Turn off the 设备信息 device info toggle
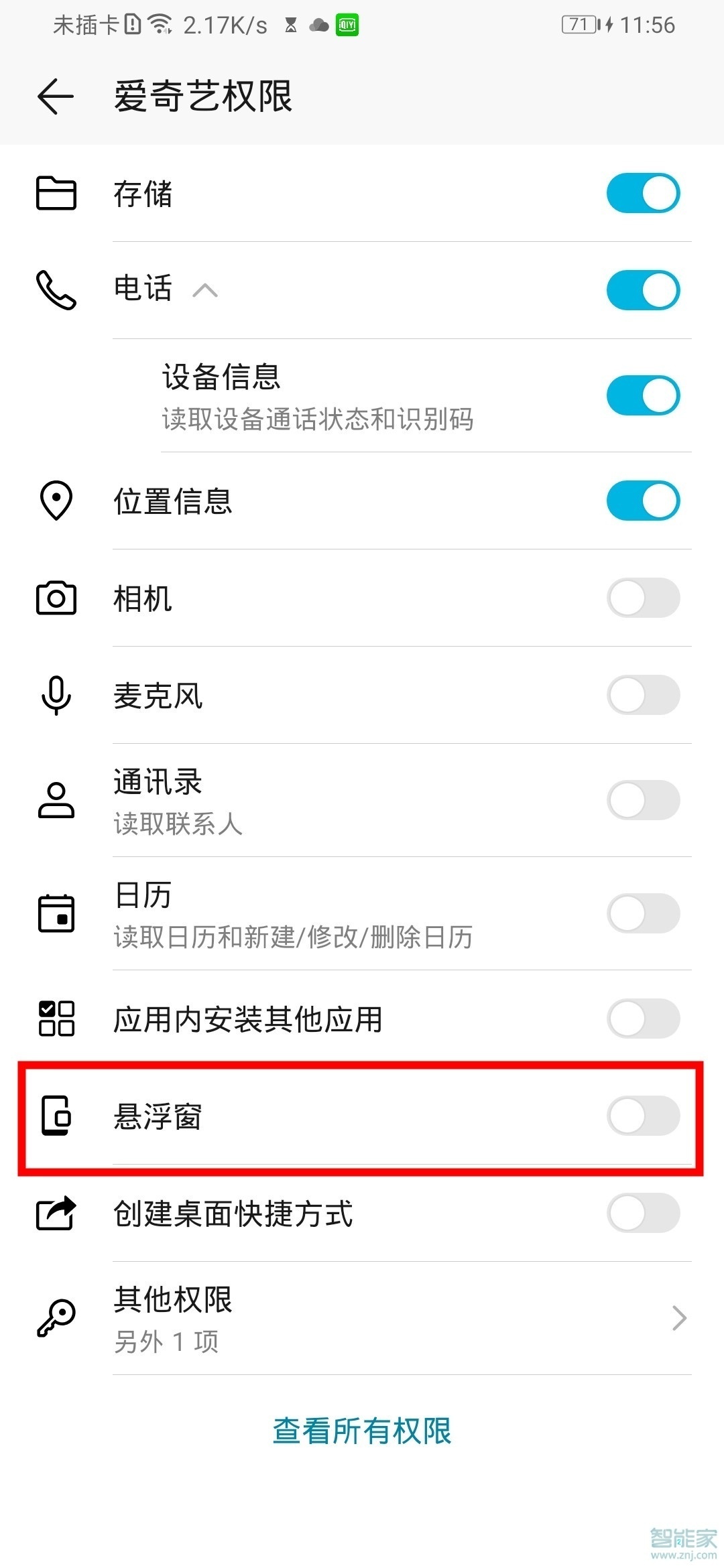This screenshot has width=724, height=1568. (x=642, y=395)
